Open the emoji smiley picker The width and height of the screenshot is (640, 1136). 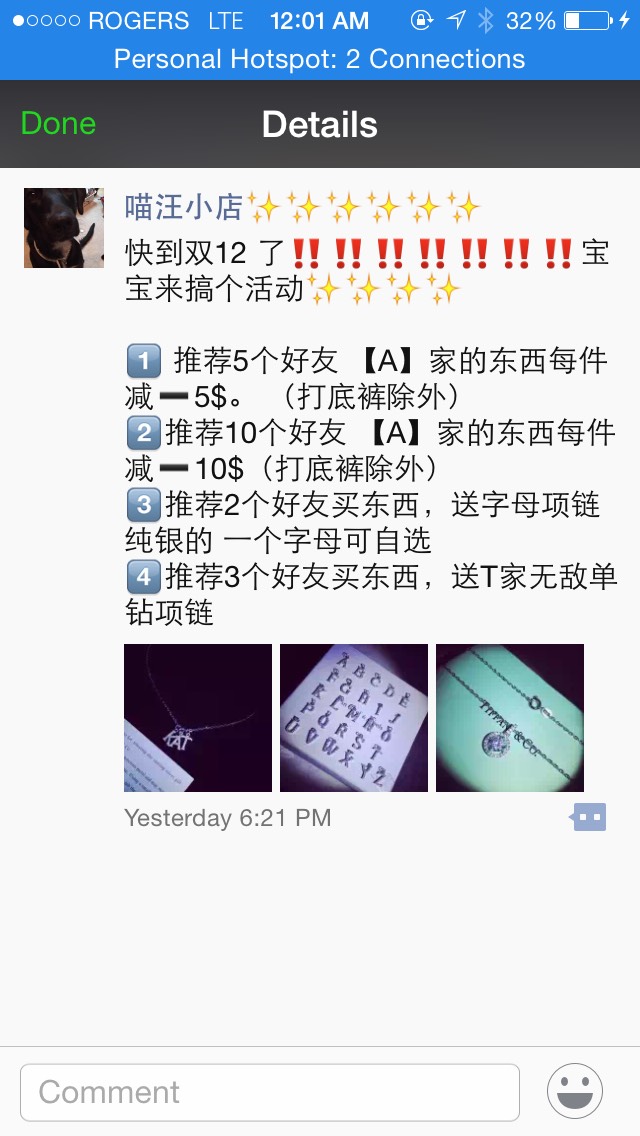(x=575, y=1091)
